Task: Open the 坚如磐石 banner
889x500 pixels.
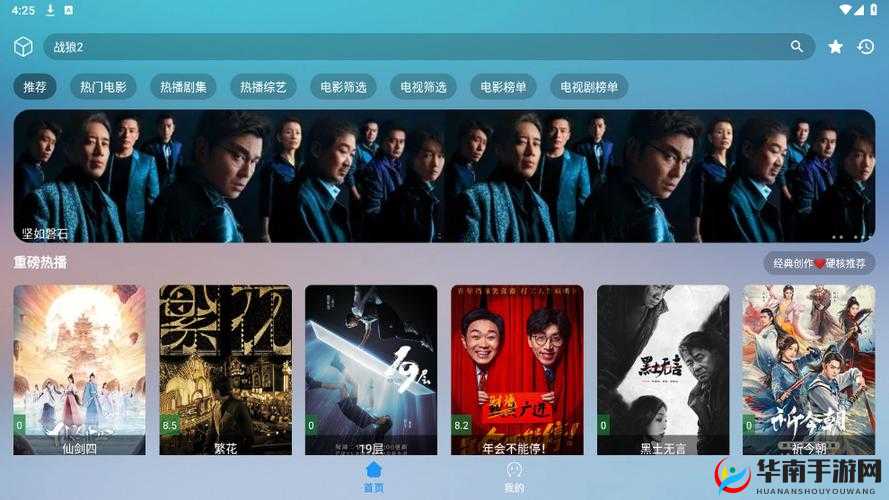Action: pyautogui.click(x=444, y=176)
